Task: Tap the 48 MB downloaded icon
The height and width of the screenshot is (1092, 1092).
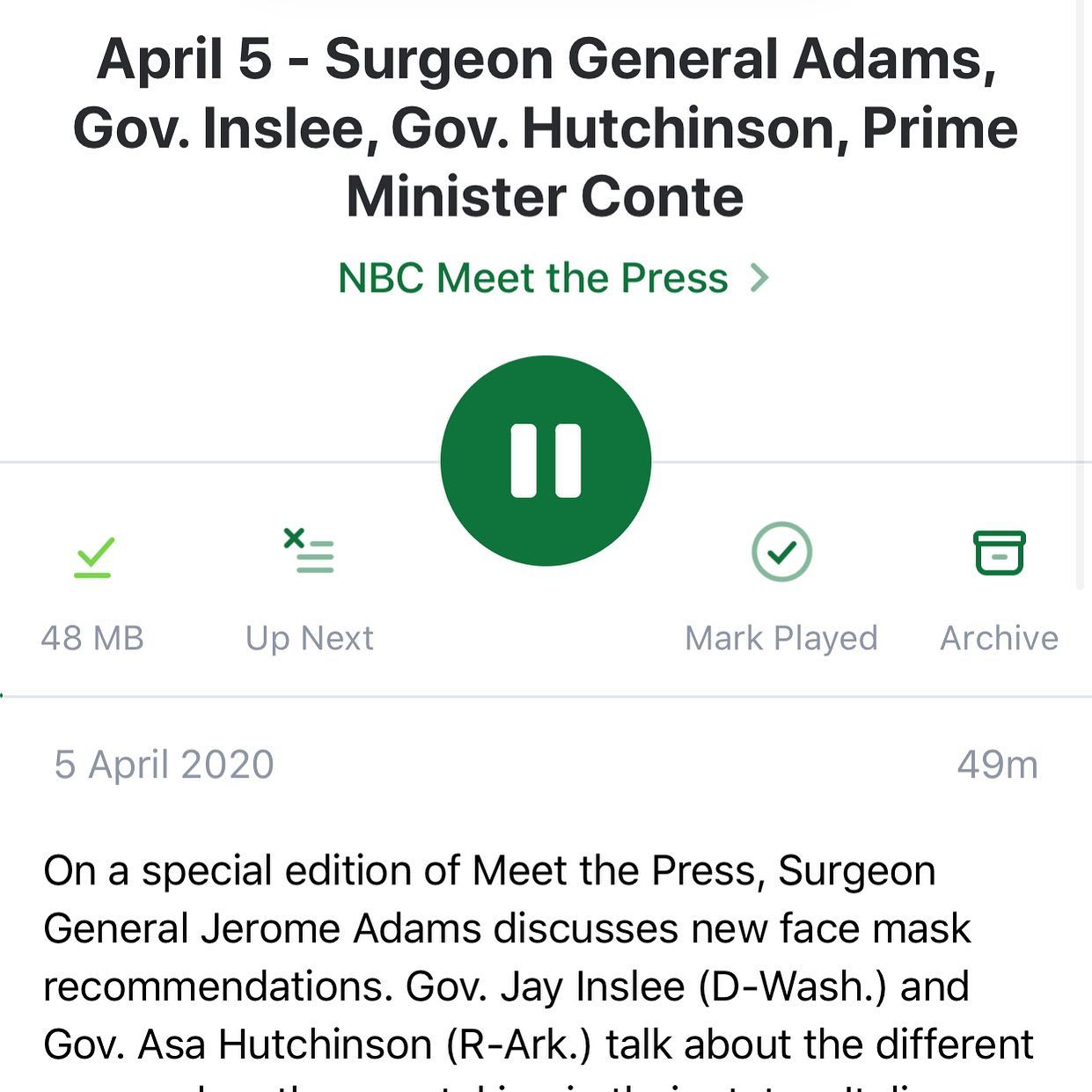Action: [x=93, y=557]
